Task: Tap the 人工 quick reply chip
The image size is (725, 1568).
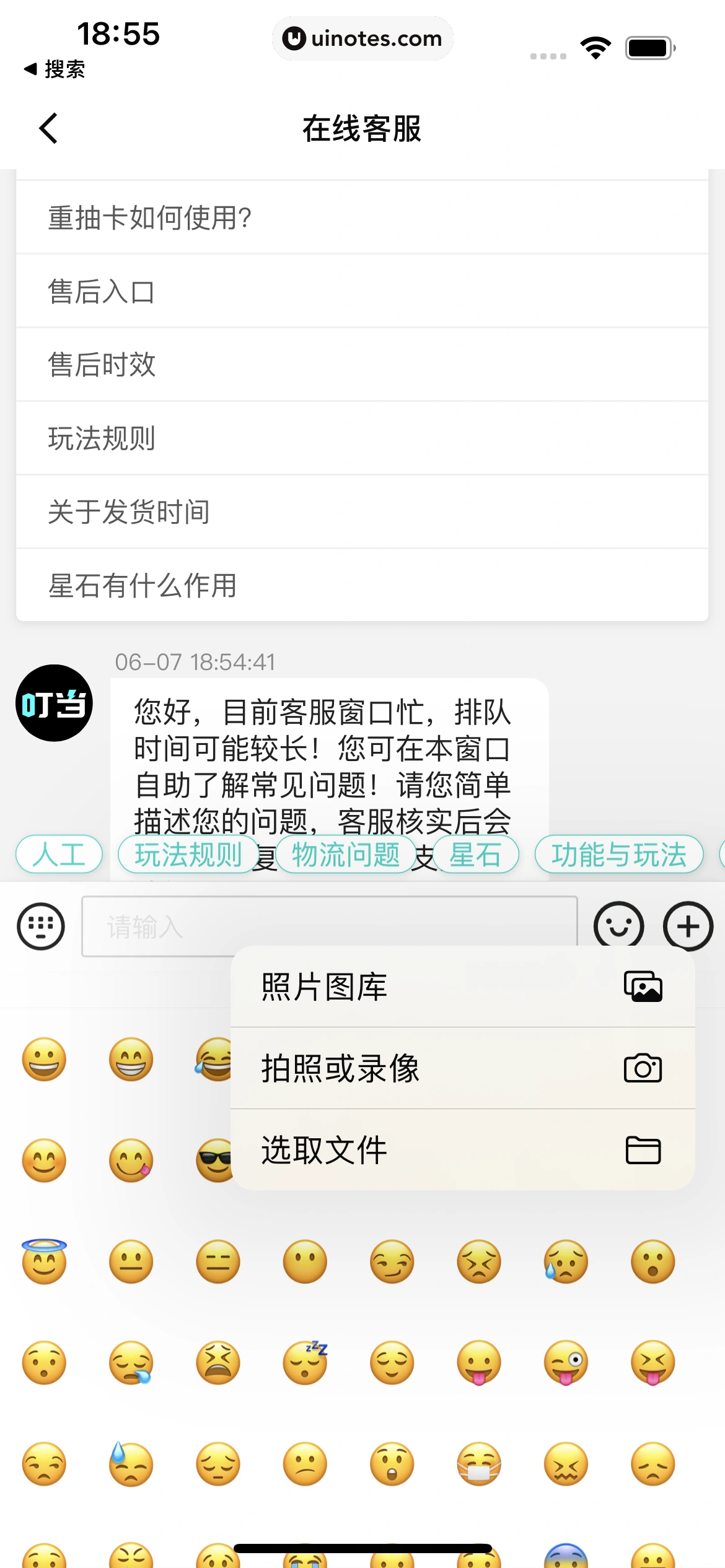Action: 59,854
